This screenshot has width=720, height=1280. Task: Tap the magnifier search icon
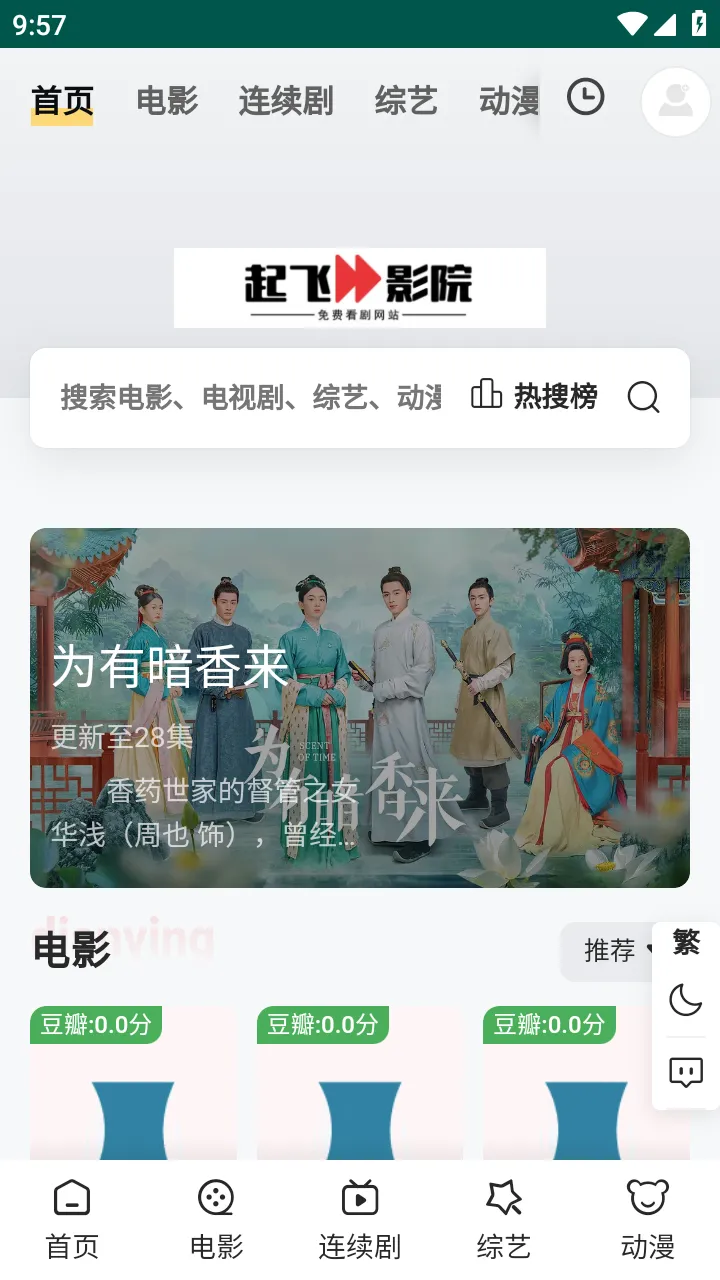point(643,398)
